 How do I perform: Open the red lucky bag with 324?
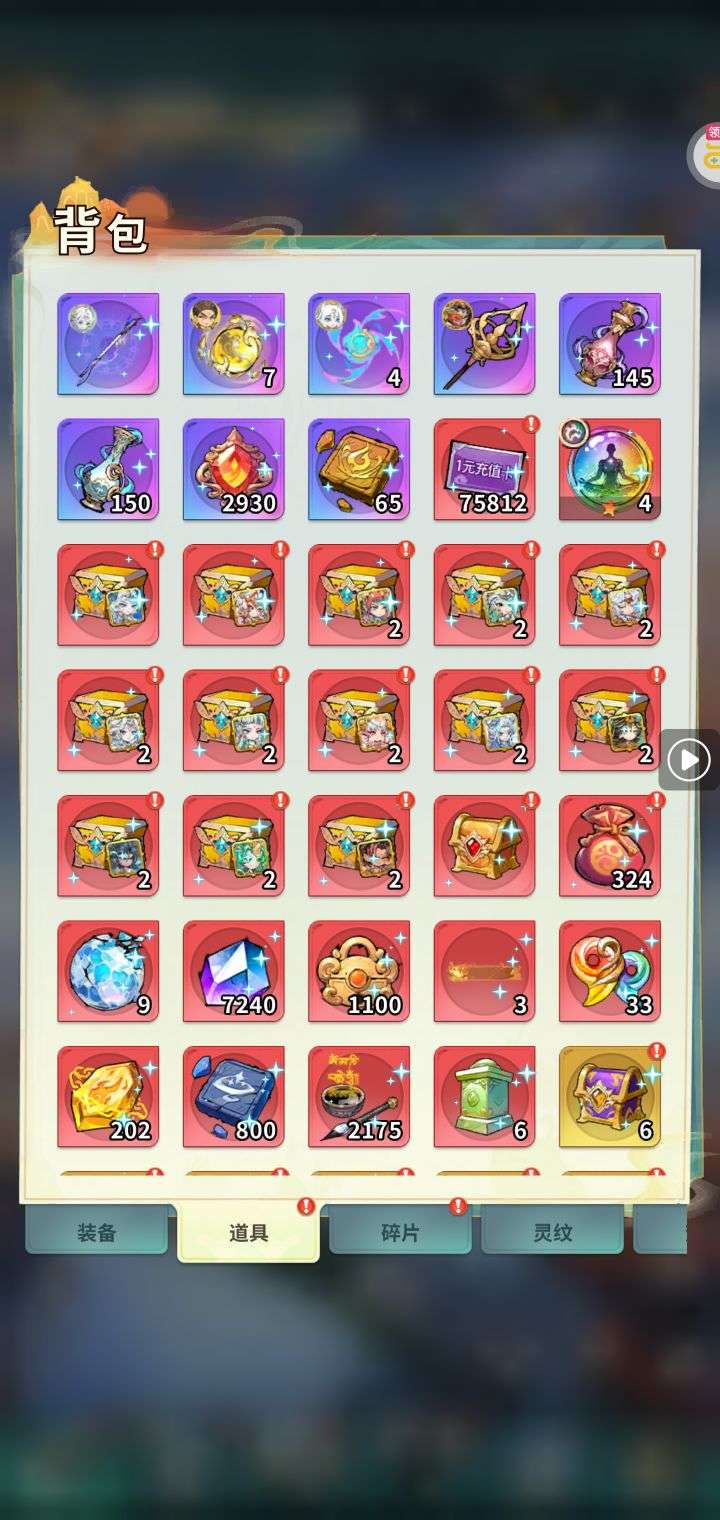click(609, 845)
